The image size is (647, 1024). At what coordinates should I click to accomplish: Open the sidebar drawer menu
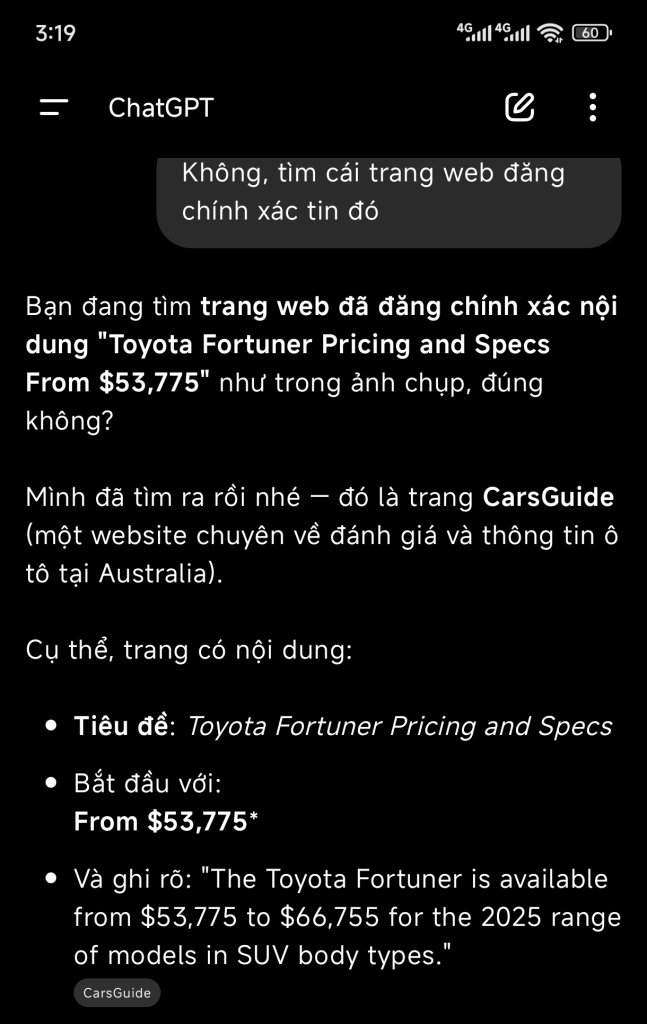(54, 108)
